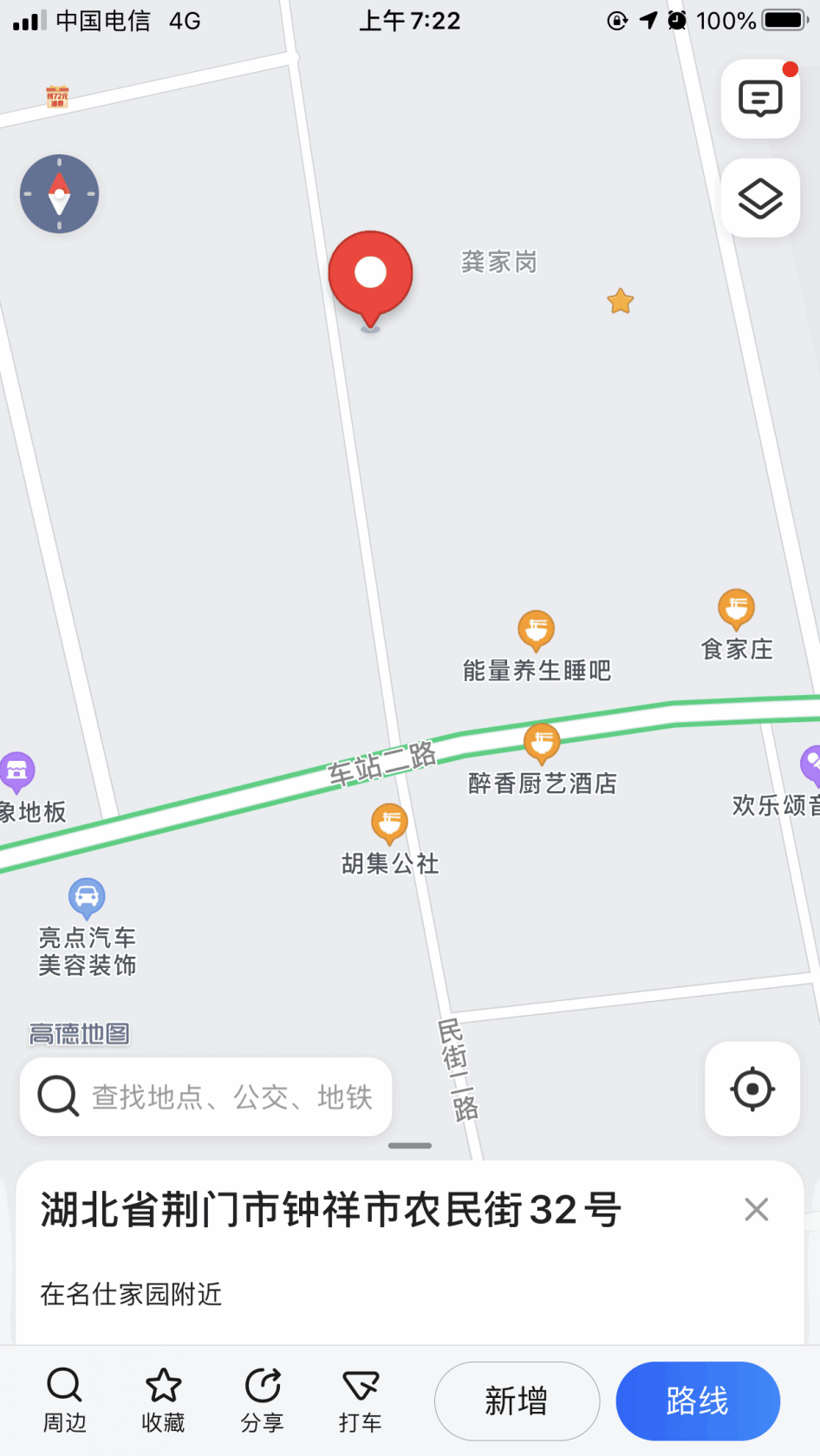
Task: Select the yellow star favorite marker
Action: (621, 301)
